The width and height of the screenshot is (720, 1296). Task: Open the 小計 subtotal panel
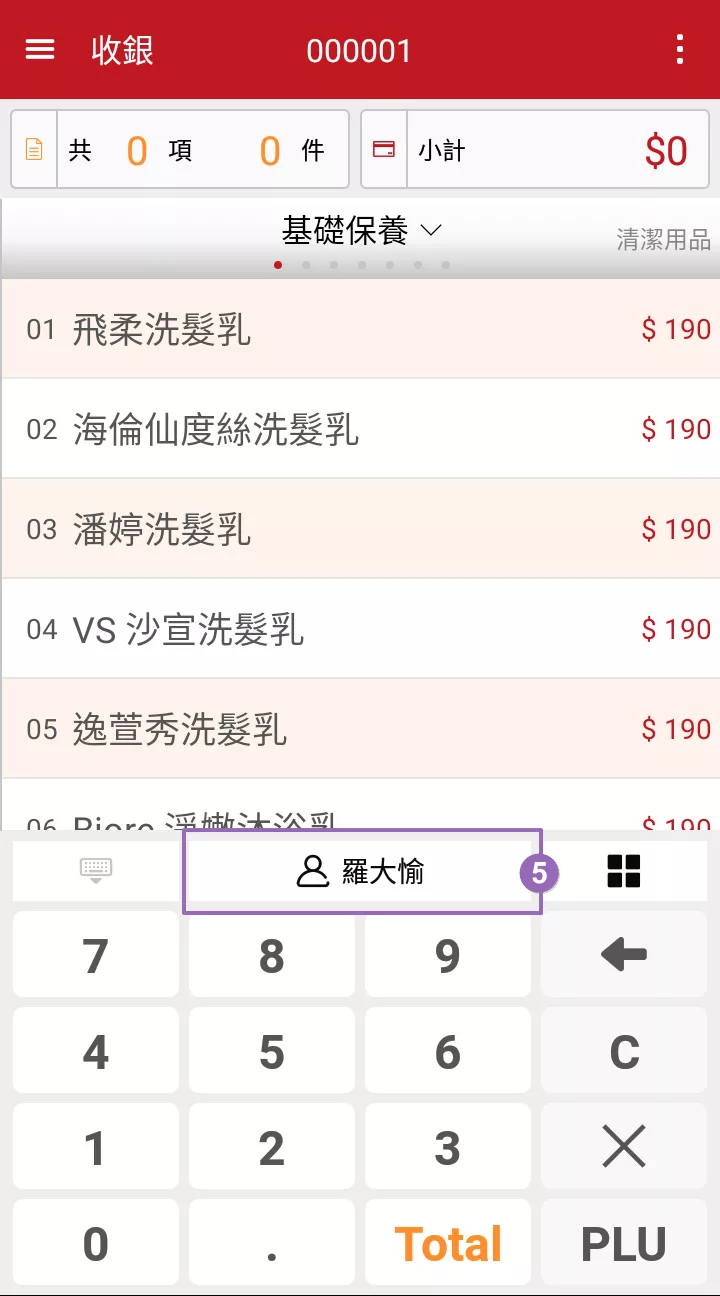537,150
